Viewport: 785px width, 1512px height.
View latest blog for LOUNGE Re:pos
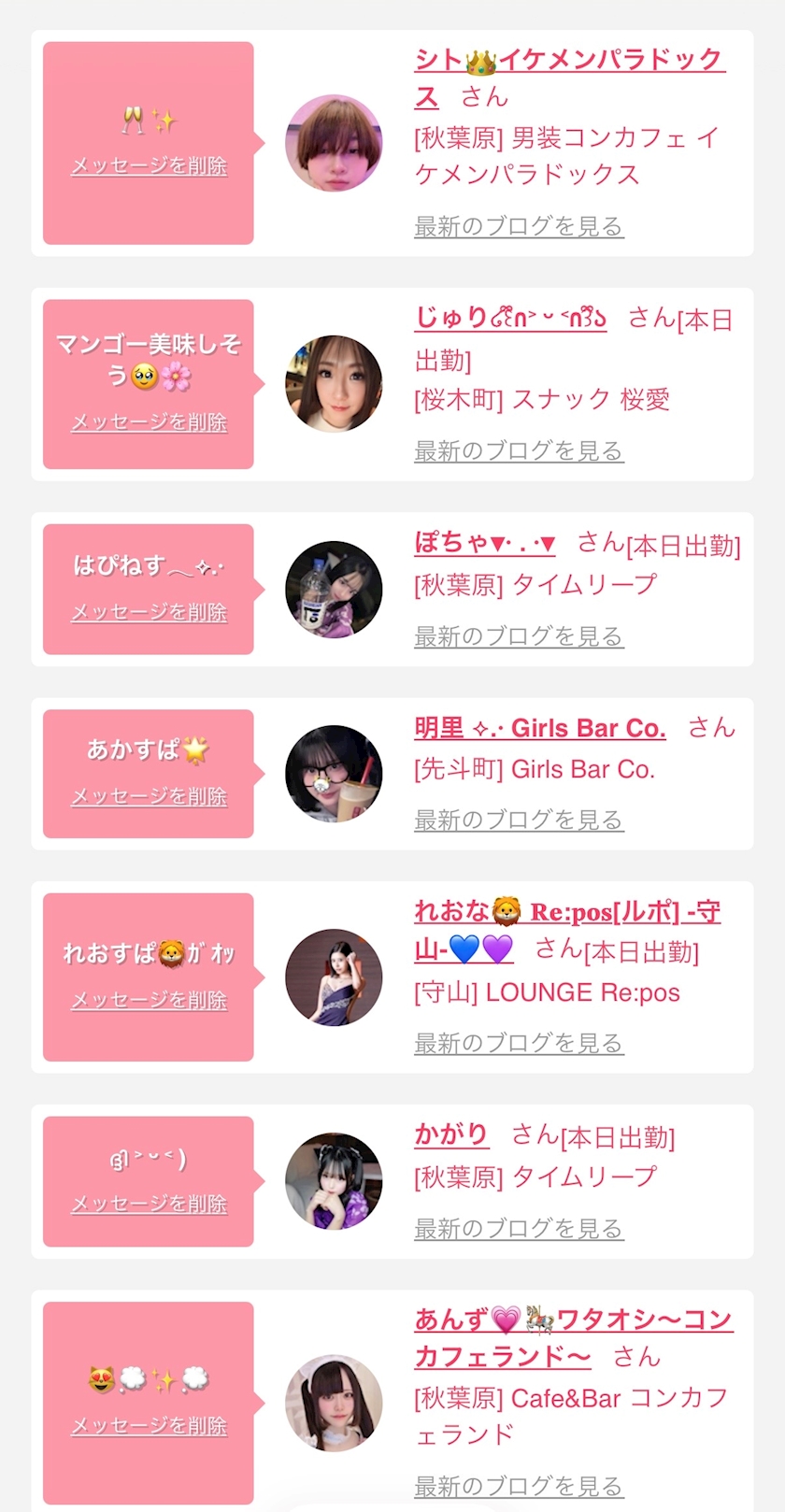519,1043
